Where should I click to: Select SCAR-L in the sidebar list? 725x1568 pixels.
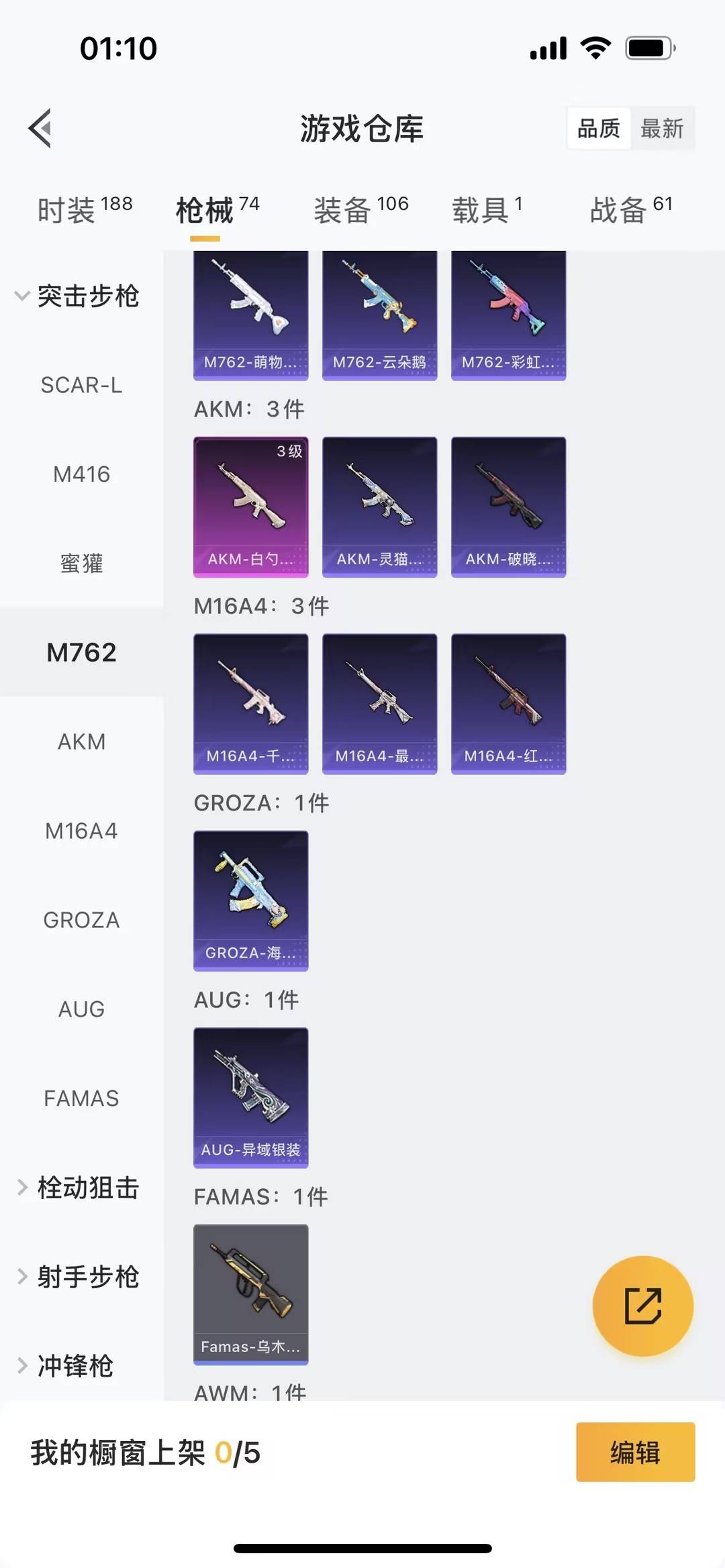click(x=82, y=384)
